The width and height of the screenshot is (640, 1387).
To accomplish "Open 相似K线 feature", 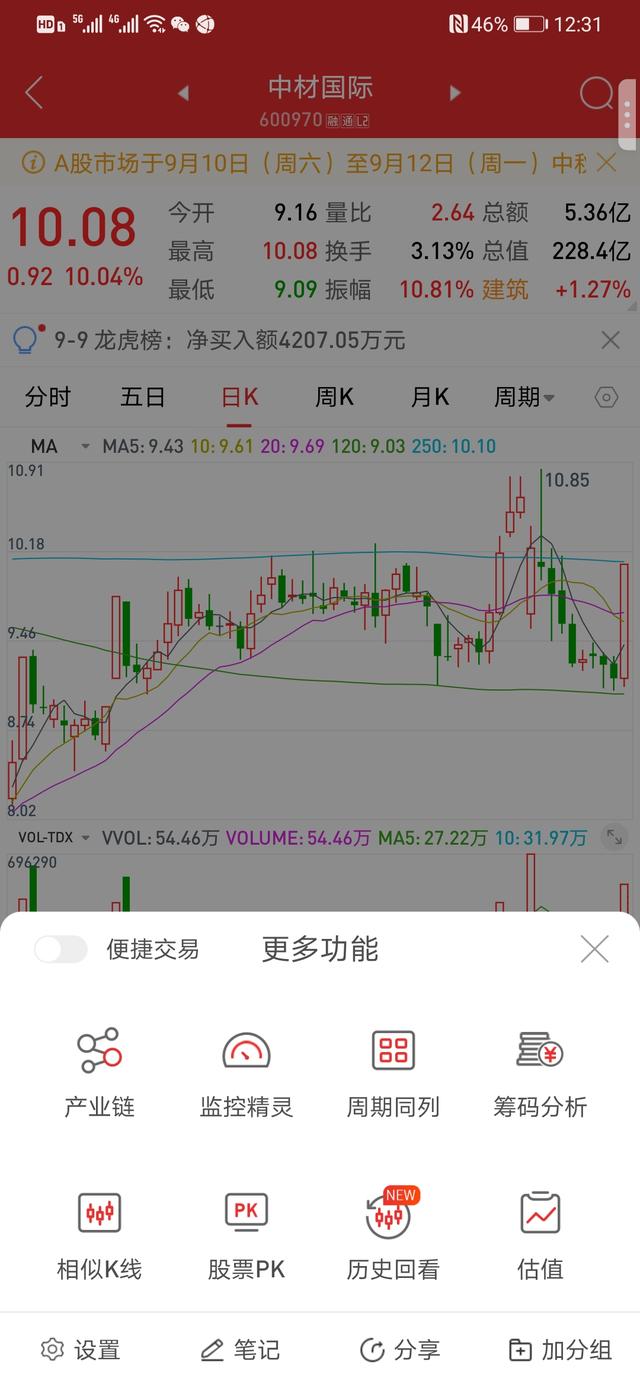I will click(x=99, y=1236).
